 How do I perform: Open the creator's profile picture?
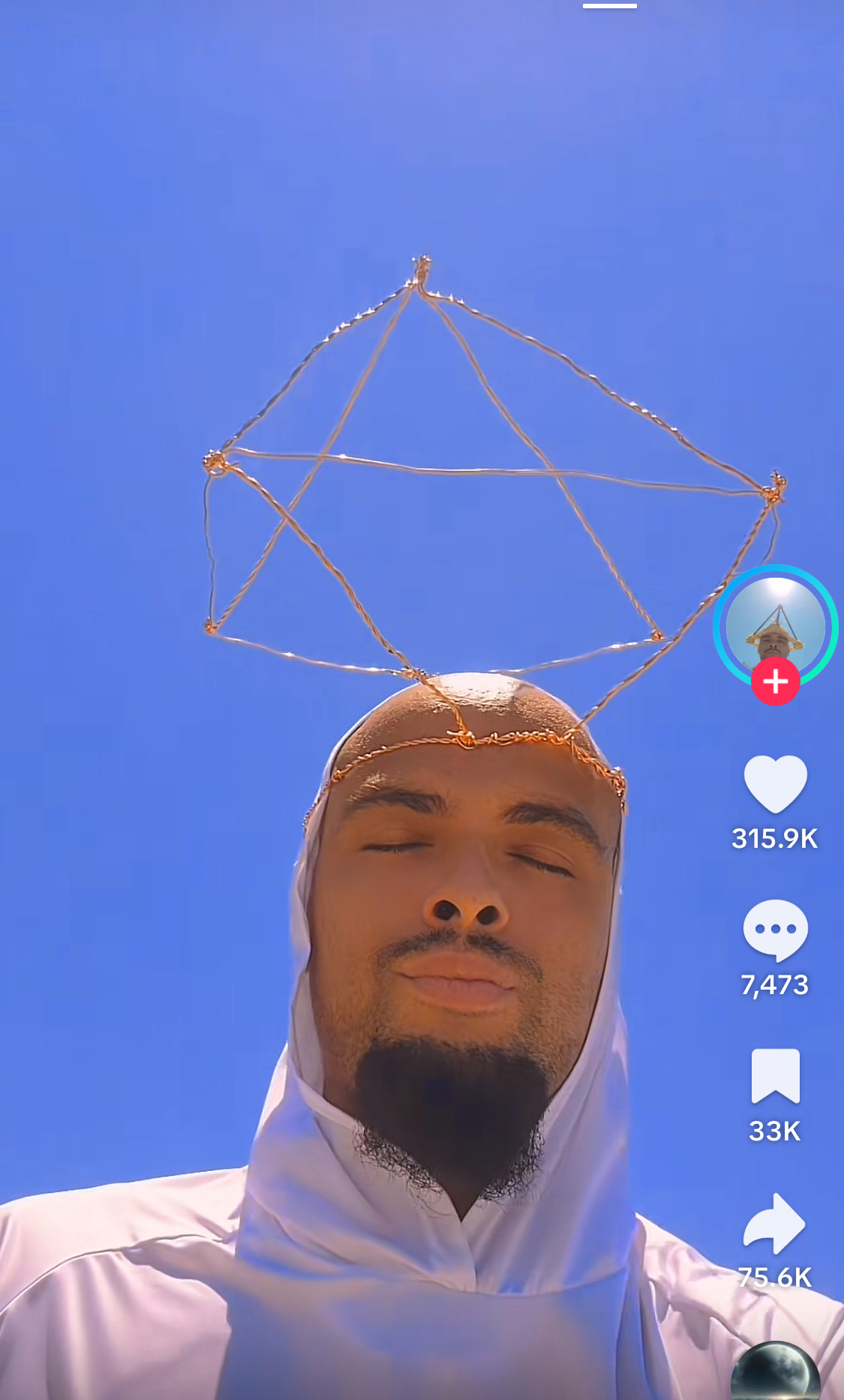(x=775, y=625)
